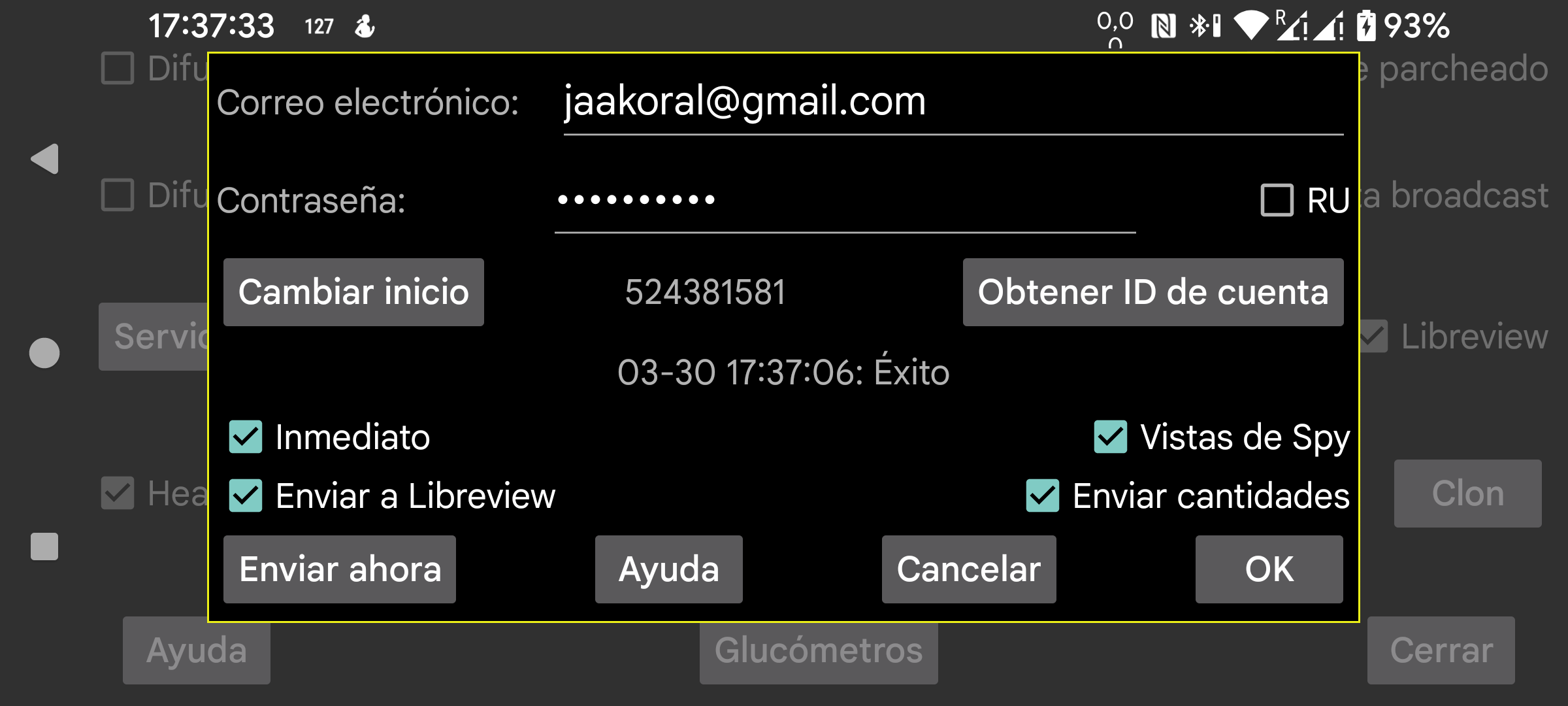Disable the Vistas de Spy checkbox

click(x=1110, y=437)
